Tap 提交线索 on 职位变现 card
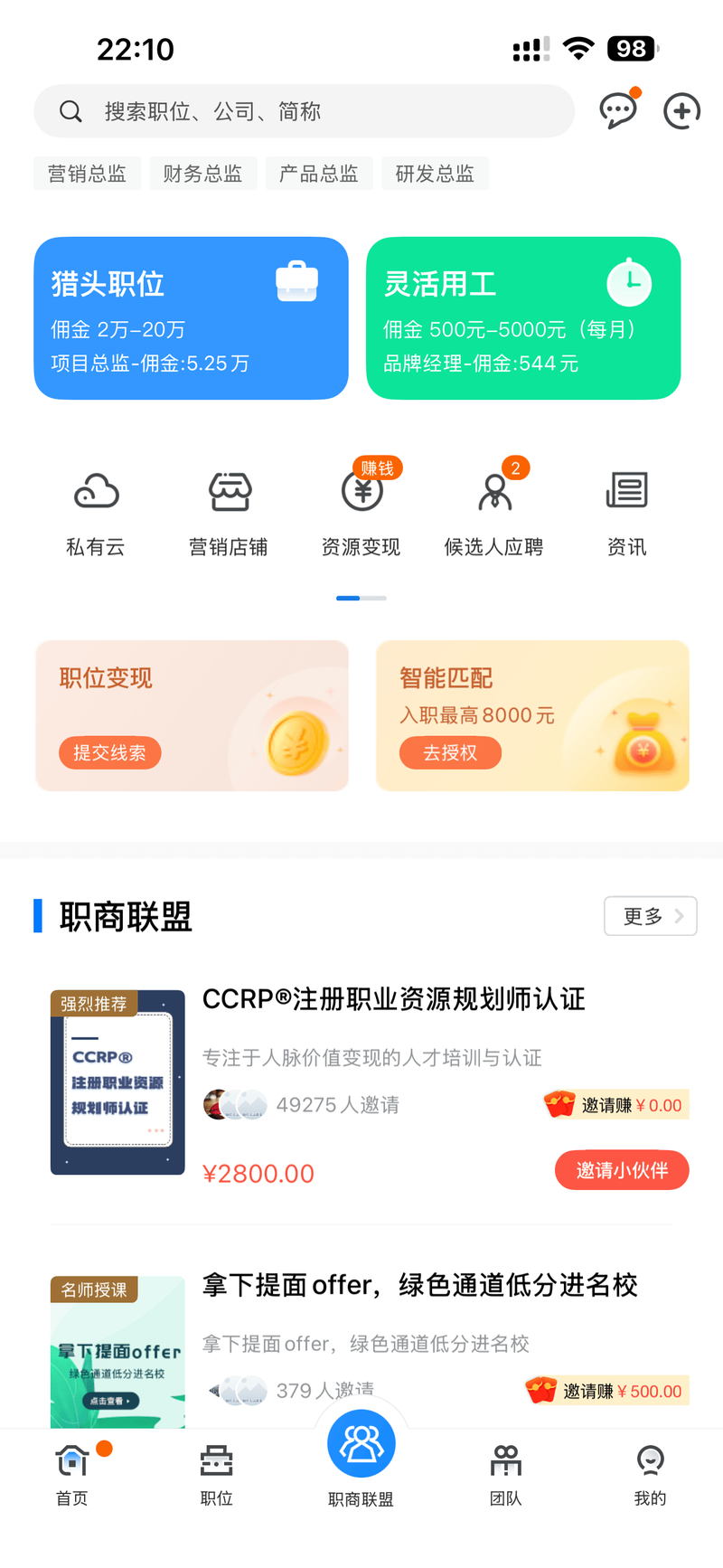This screenshot has height=1568, width=723. pyautogui.click(x=110, y=752)
